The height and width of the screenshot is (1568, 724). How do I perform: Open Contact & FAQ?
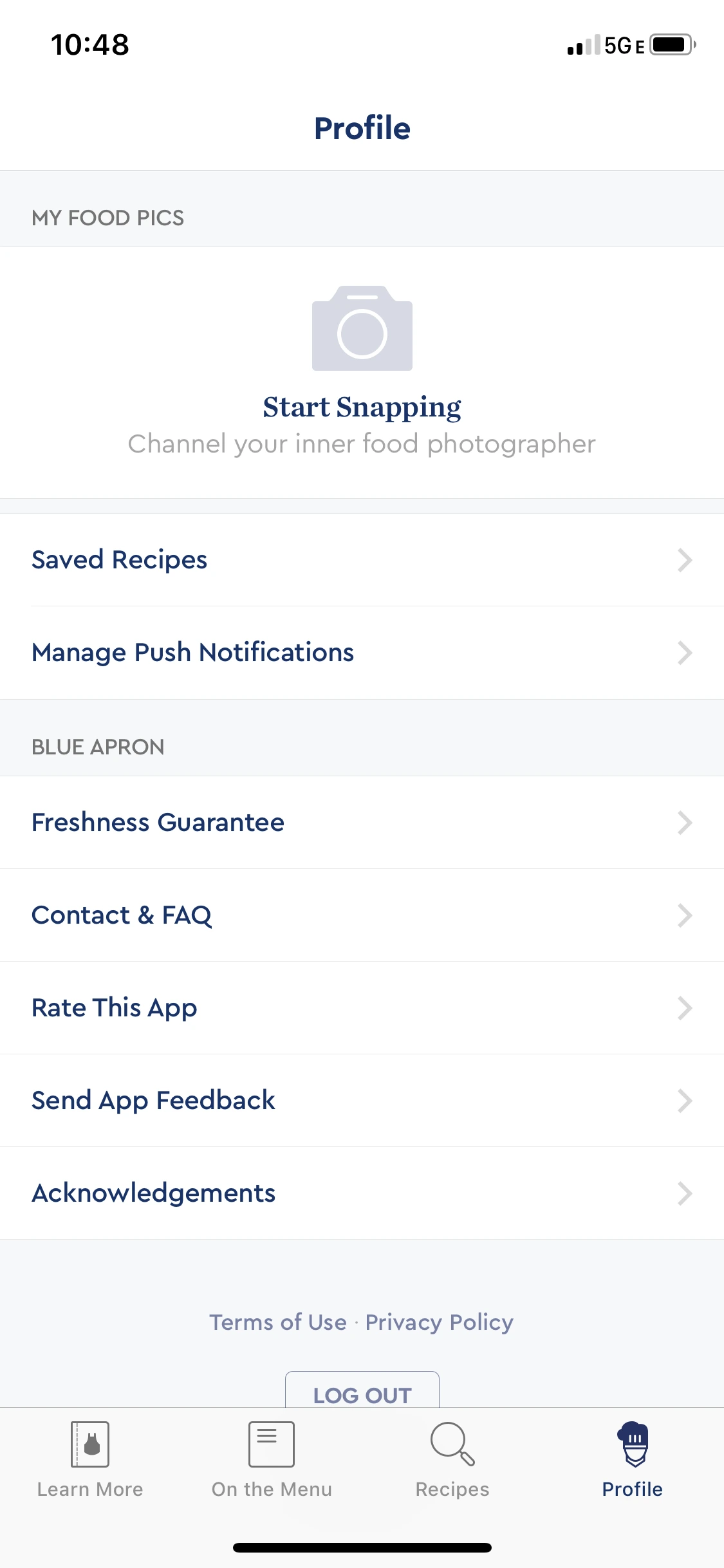362,915
